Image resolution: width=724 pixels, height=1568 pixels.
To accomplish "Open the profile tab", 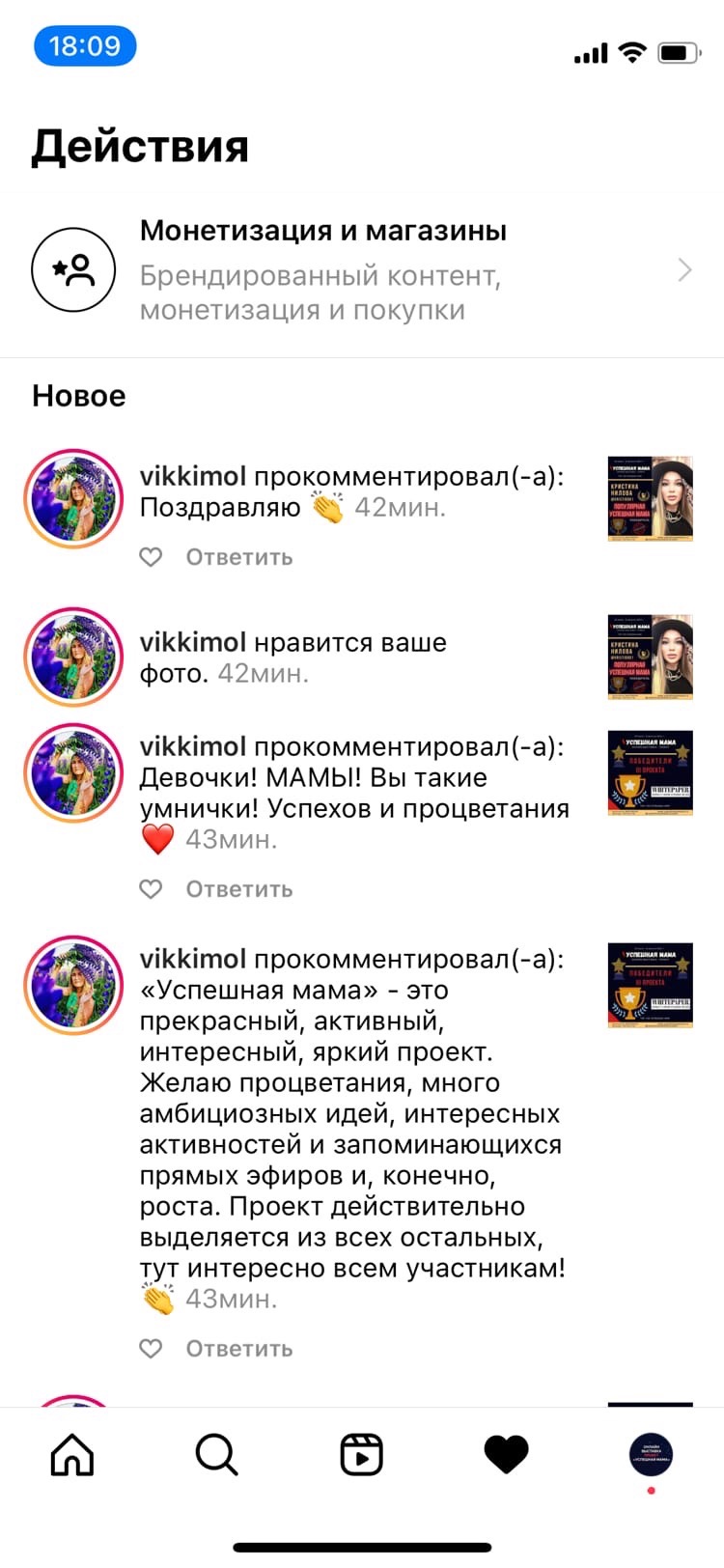I will [x=651, y=1455].
